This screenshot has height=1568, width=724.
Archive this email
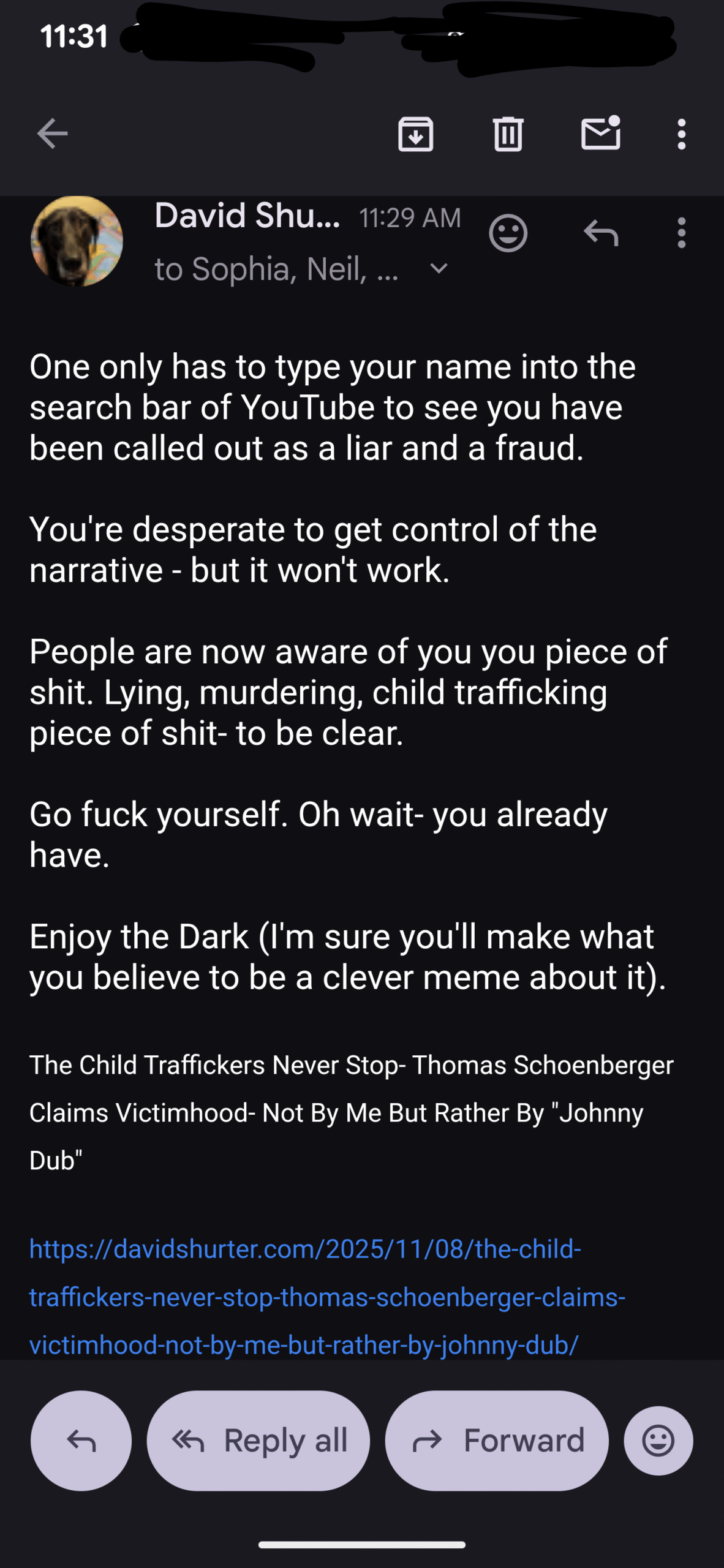point(416,134)
